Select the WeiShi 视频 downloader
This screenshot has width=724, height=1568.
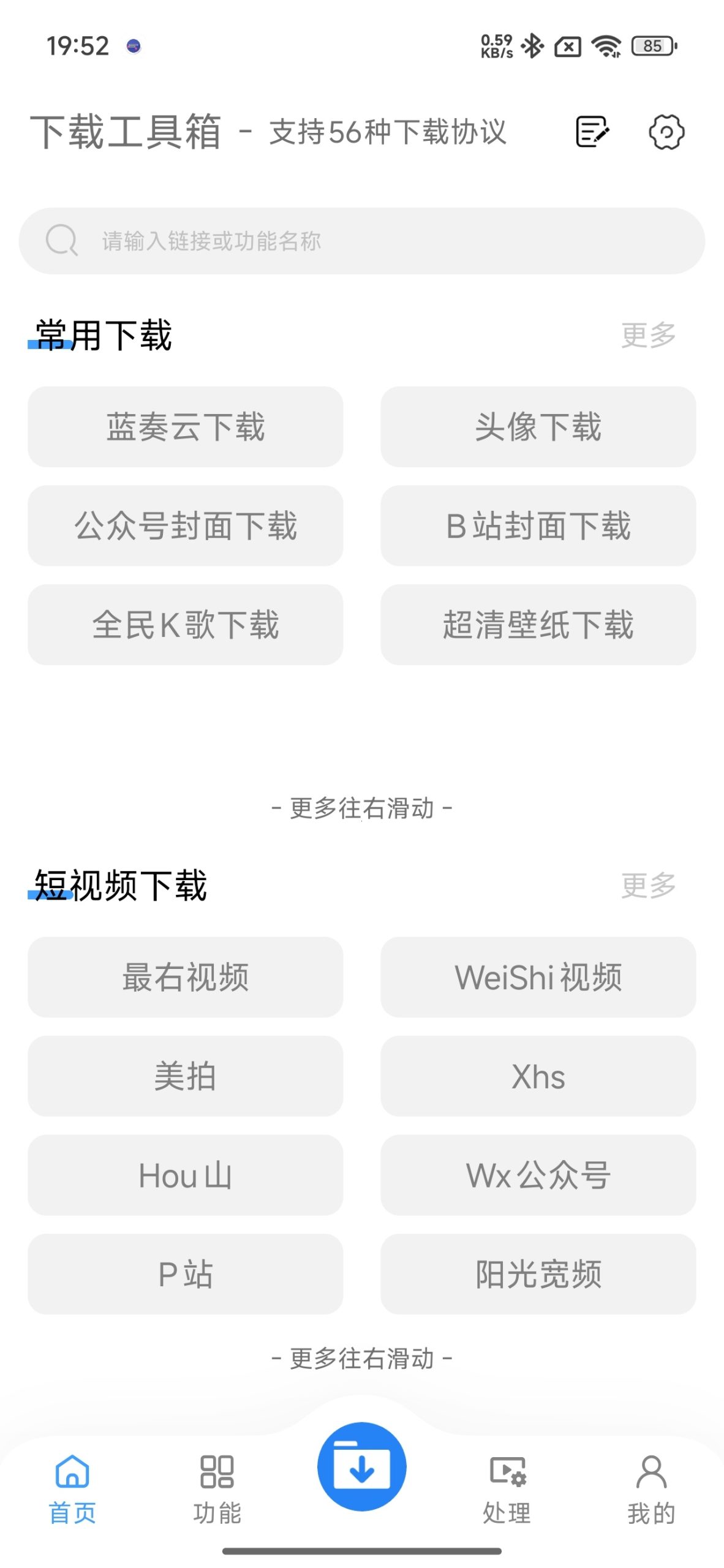[x=538, y=978]
